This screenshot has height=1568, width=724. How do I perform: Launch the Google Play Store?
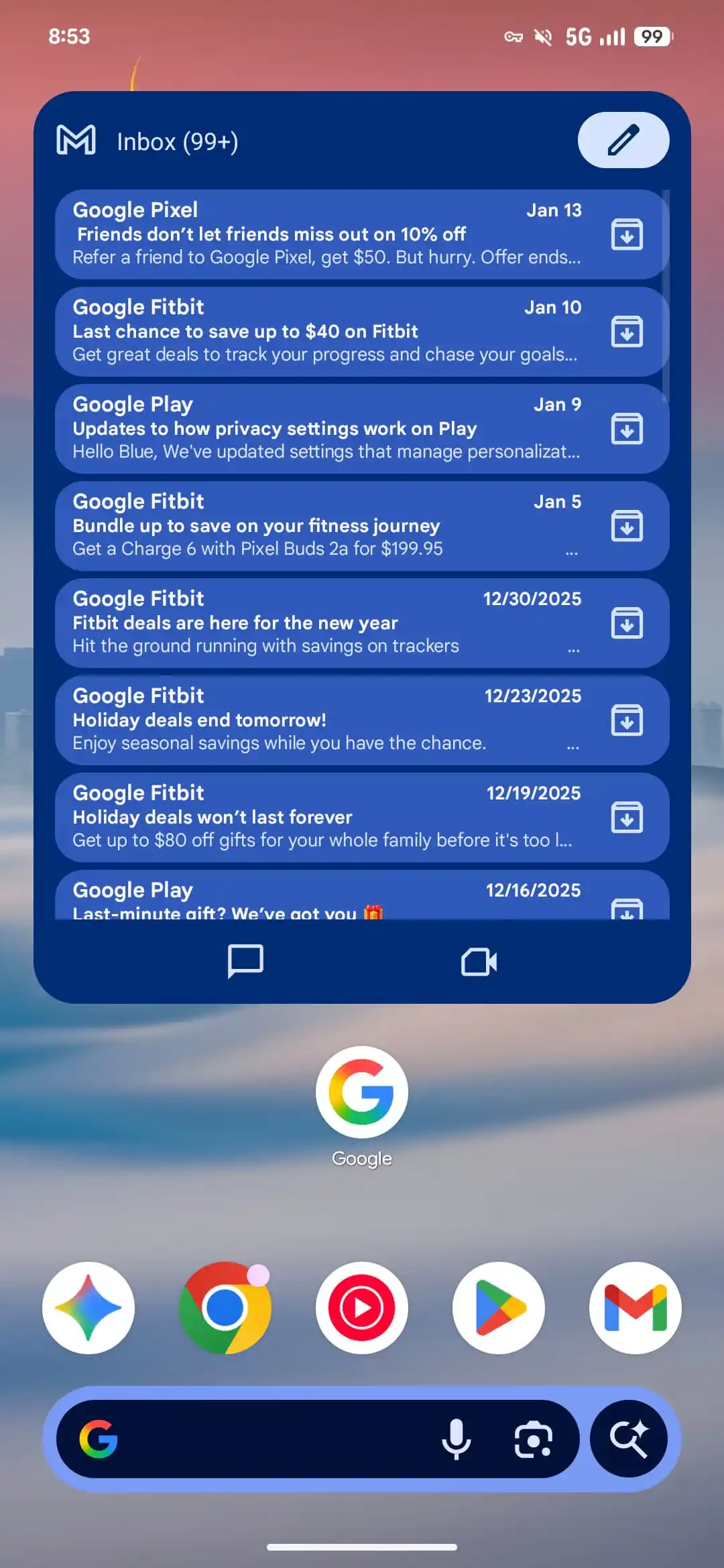499,1307
